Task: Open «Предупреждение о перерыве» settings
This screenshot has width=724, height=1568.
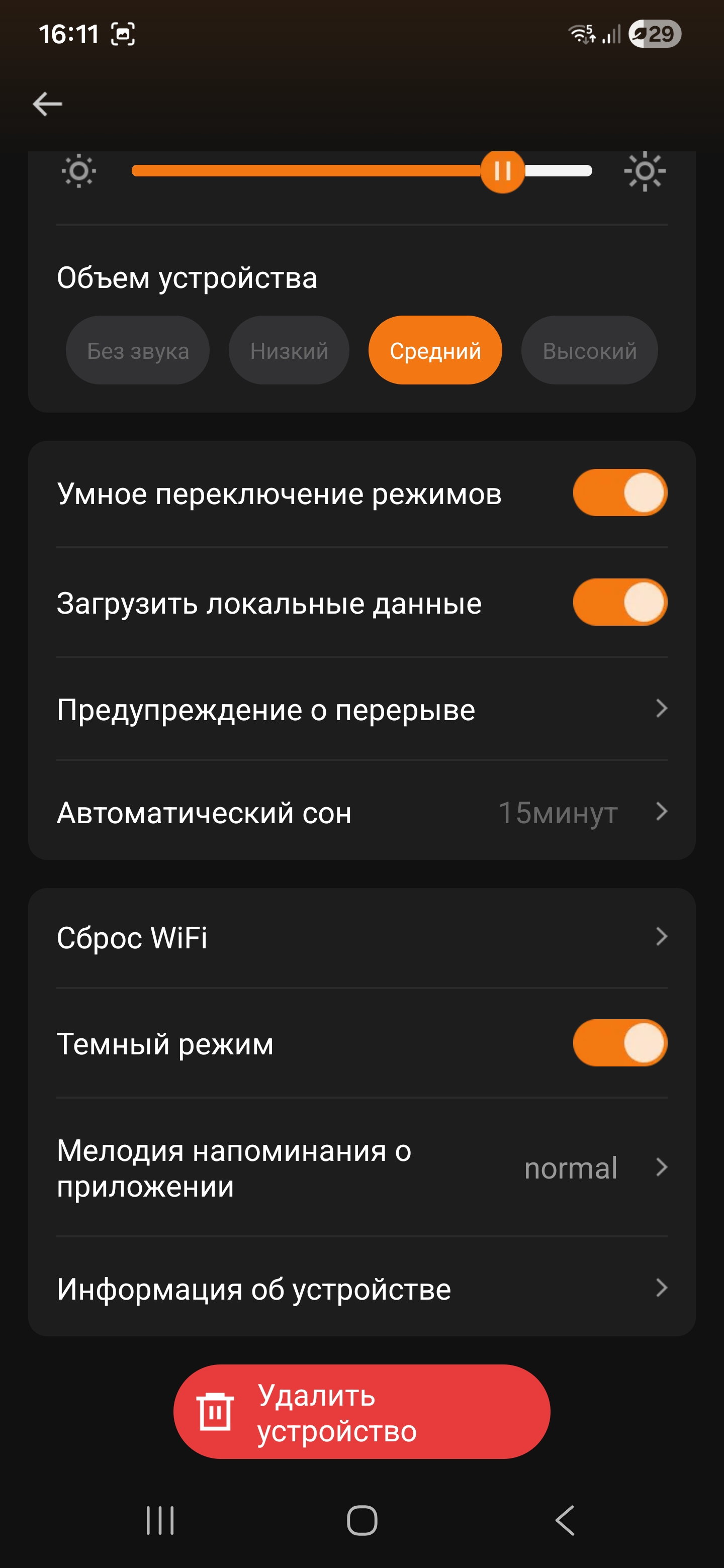Action: [x=361, y=710]
